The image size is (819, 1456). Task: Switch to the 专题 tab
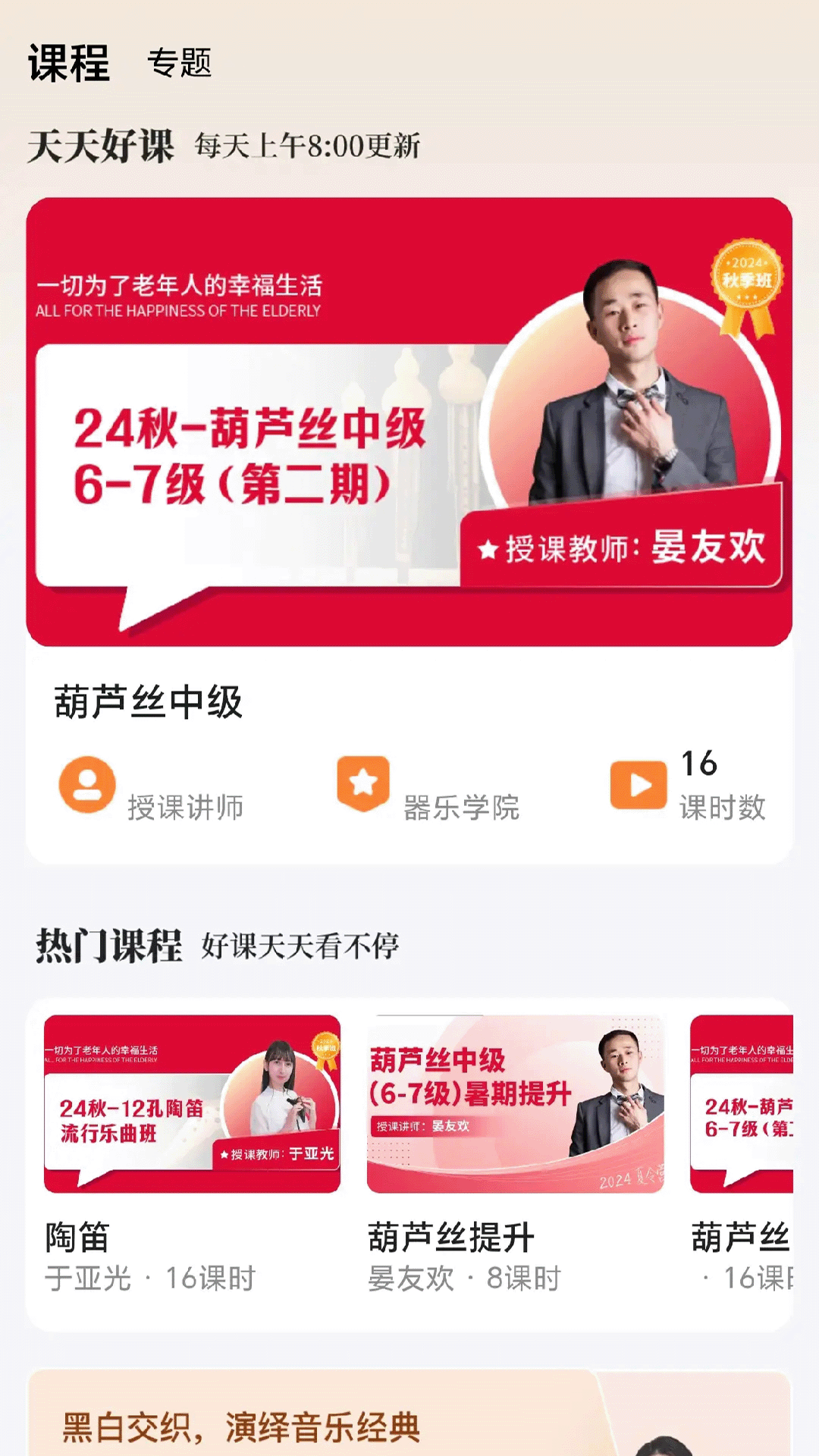click(x=182, y=67)
